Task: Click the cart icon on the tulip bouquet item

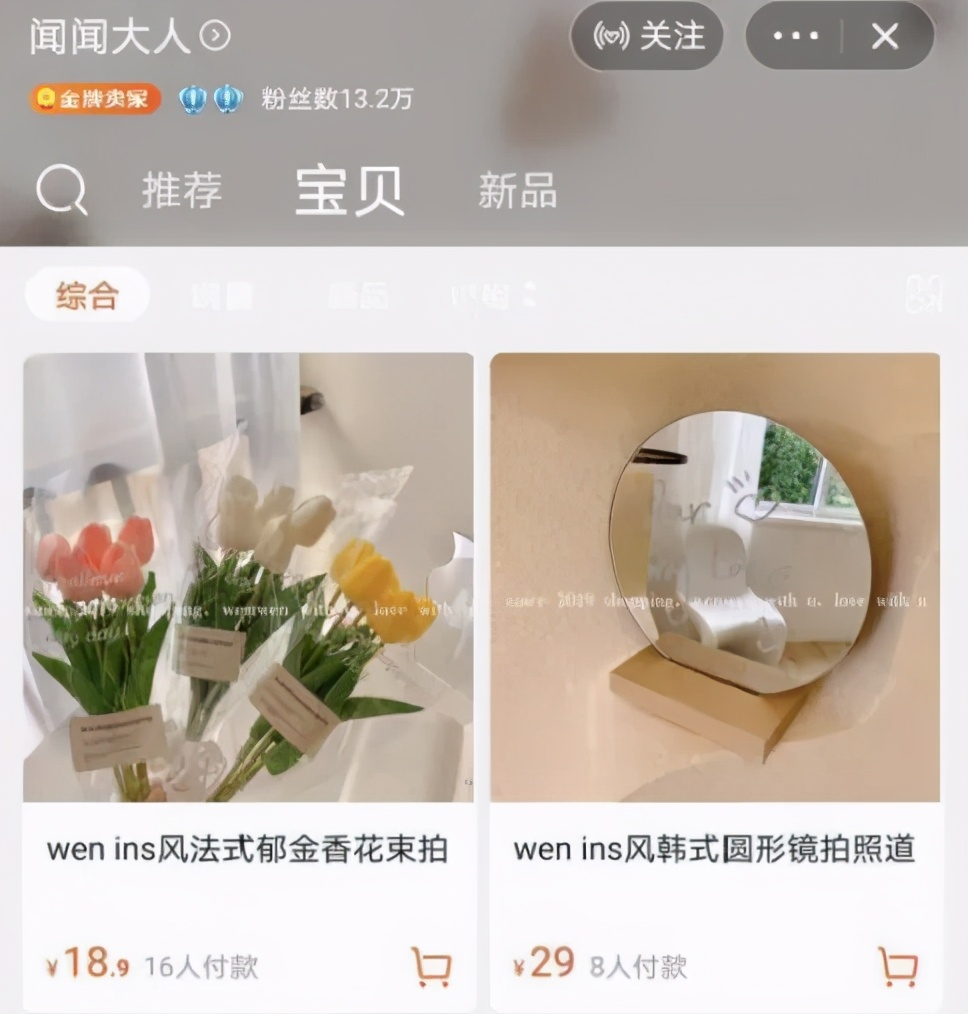Action: click(434, 967)
